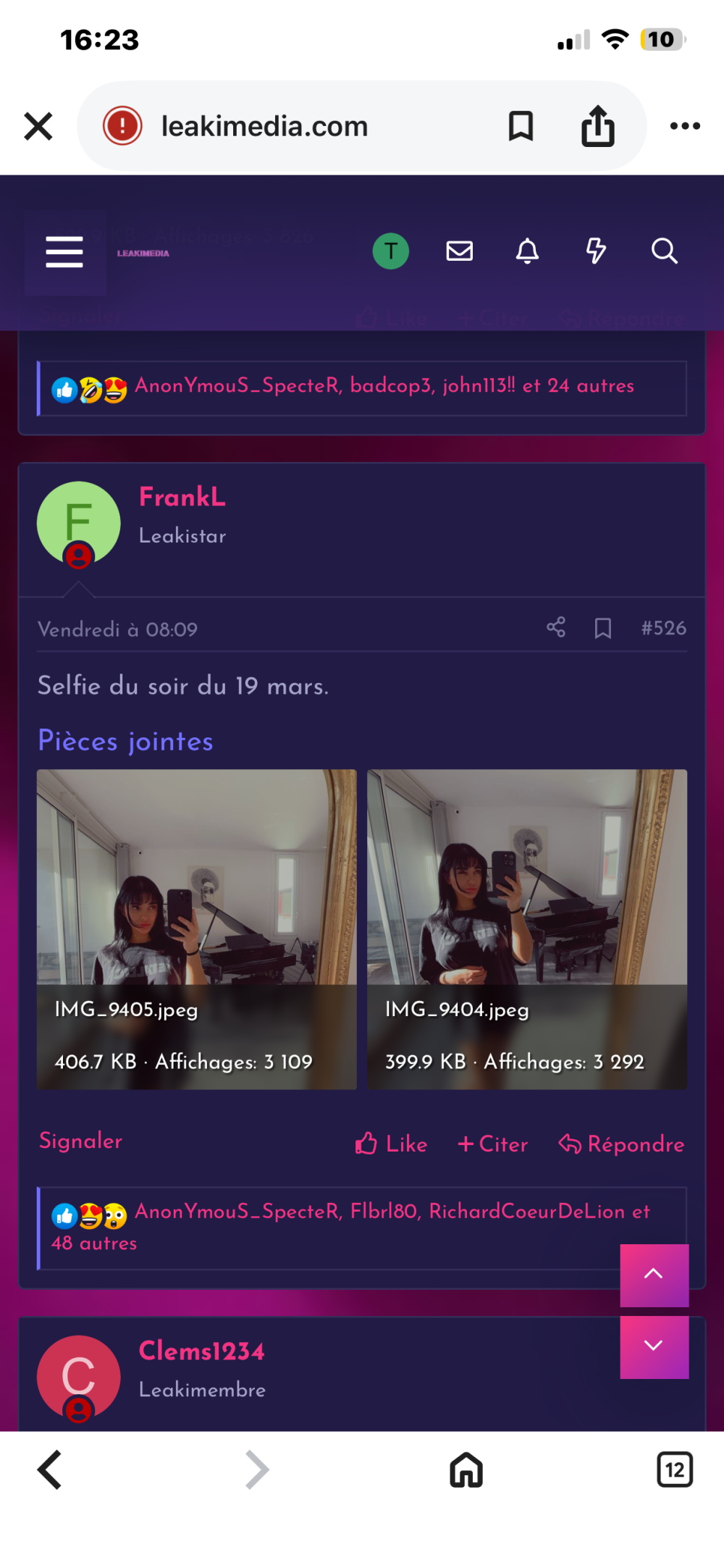Open attachment IMG_9404.jpeg

point(526,928)
